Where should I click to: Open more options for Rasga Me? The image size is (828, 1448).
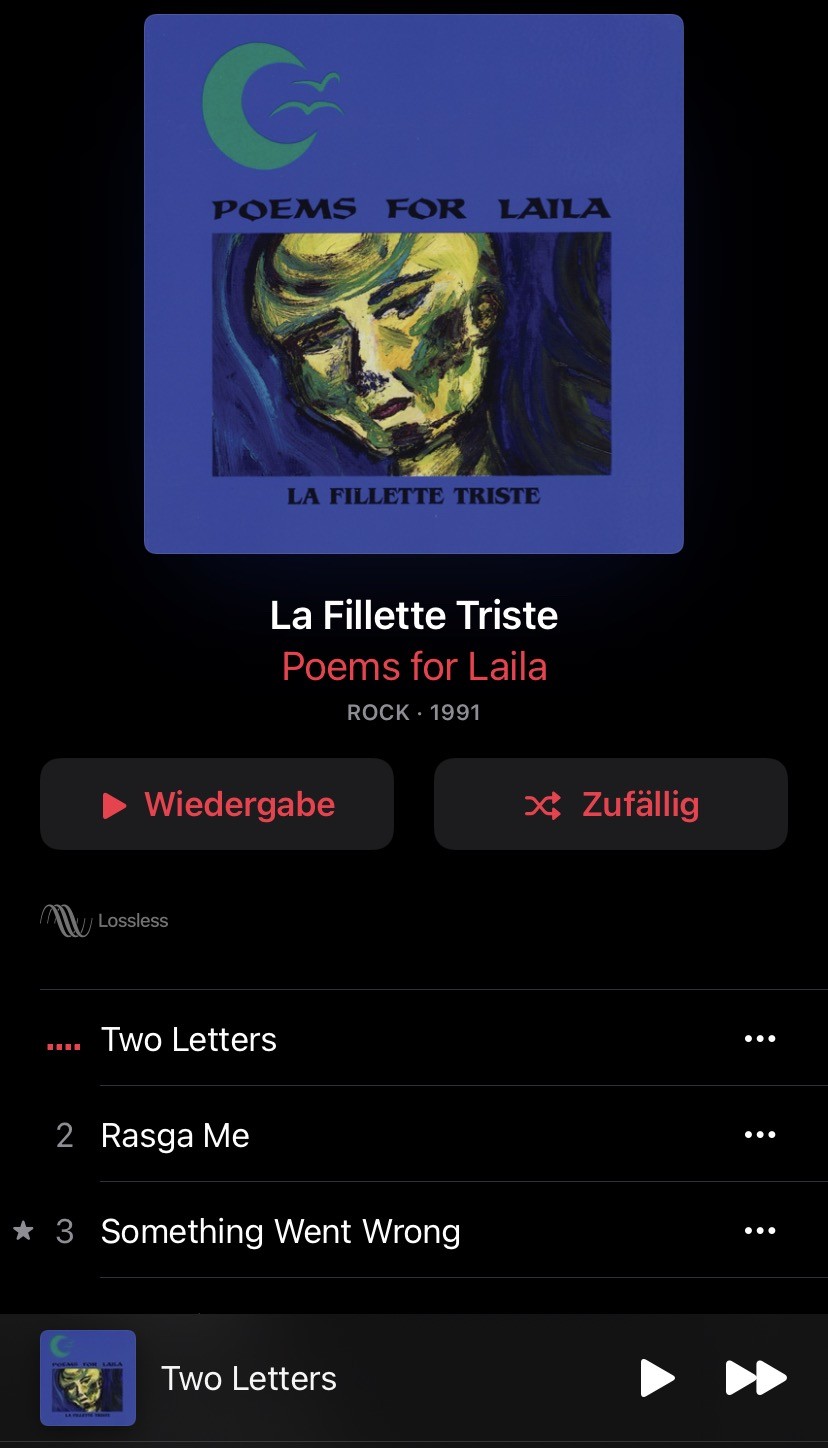click(x=760, y=1135)
